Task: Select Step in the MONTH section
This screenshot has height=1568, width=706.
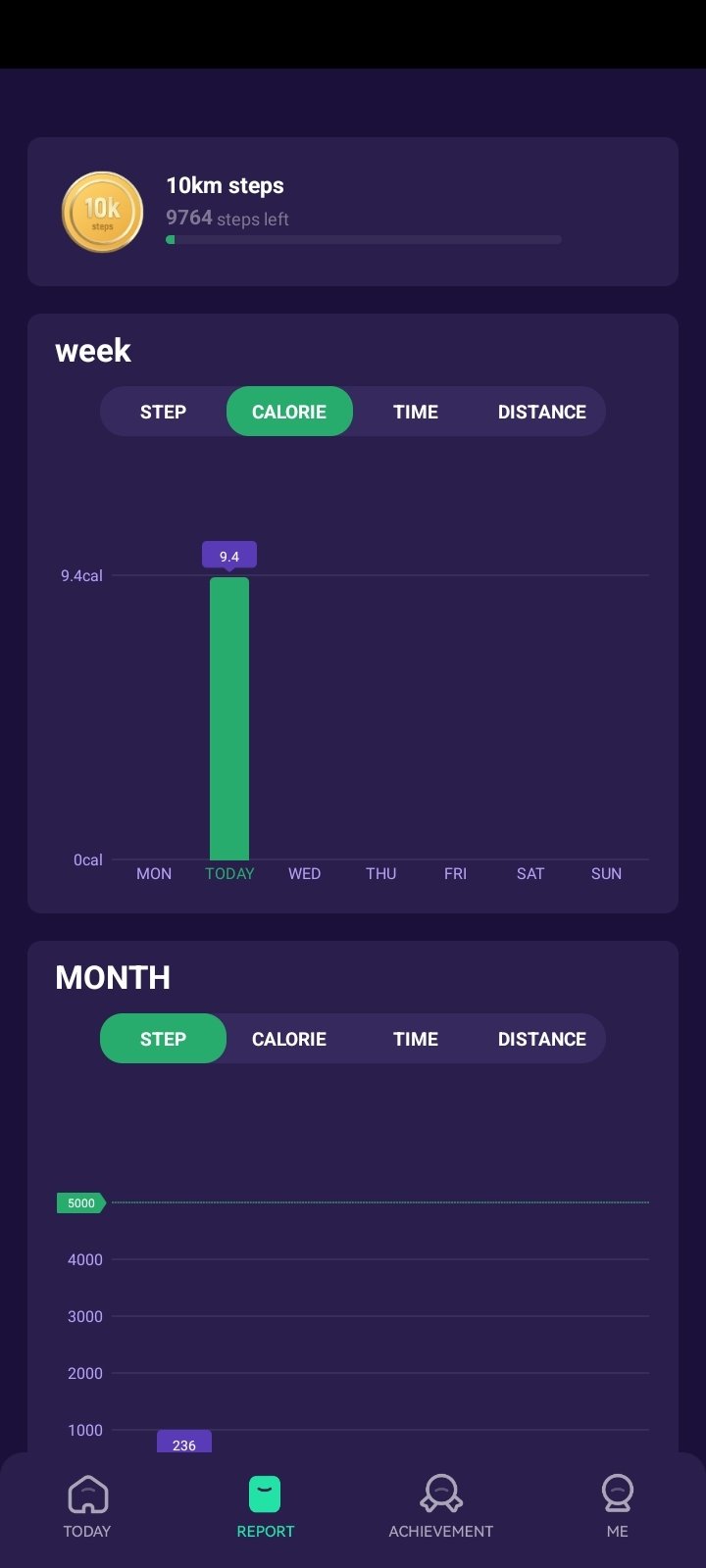Action: coord(163,1039)
